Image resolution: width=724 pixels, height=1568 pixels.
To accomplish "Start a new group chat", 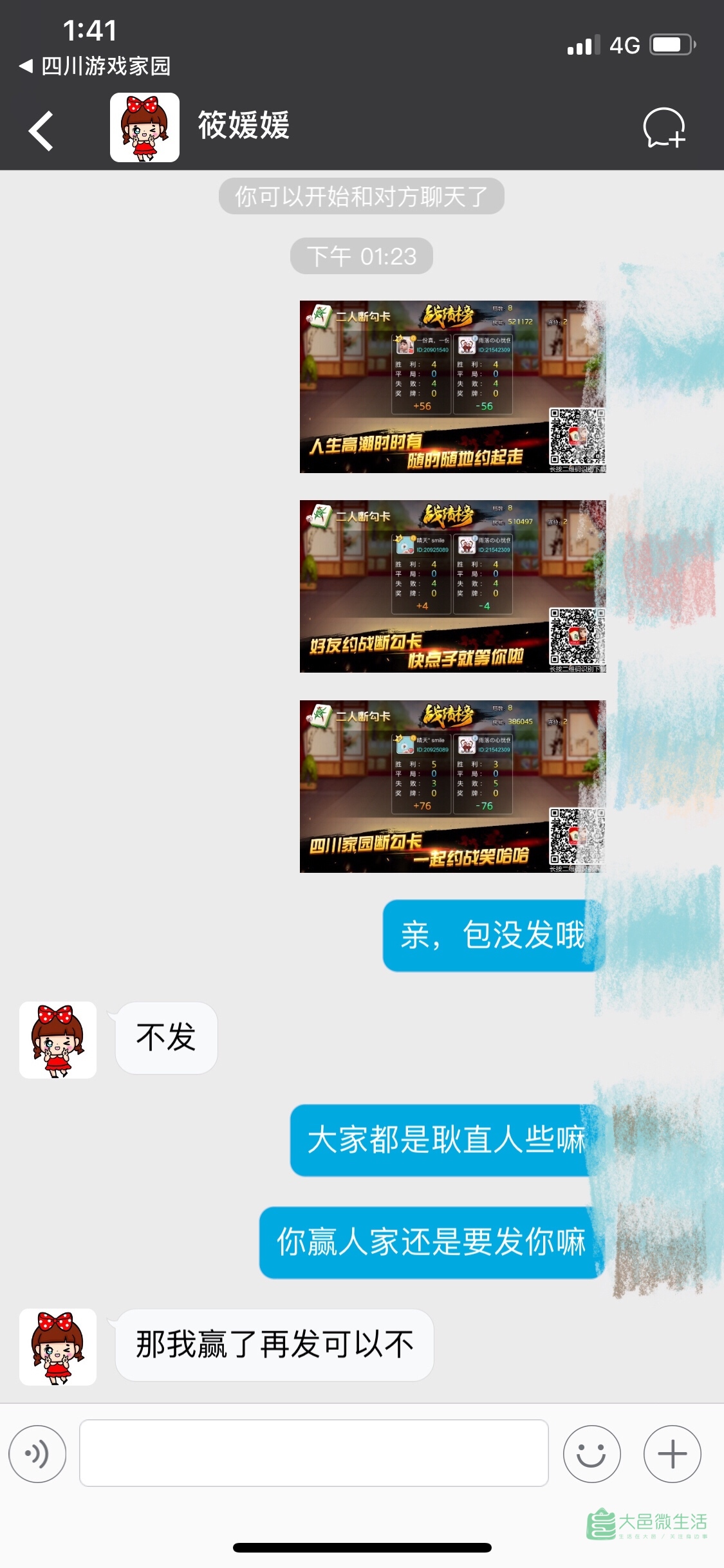I will 664,128.
